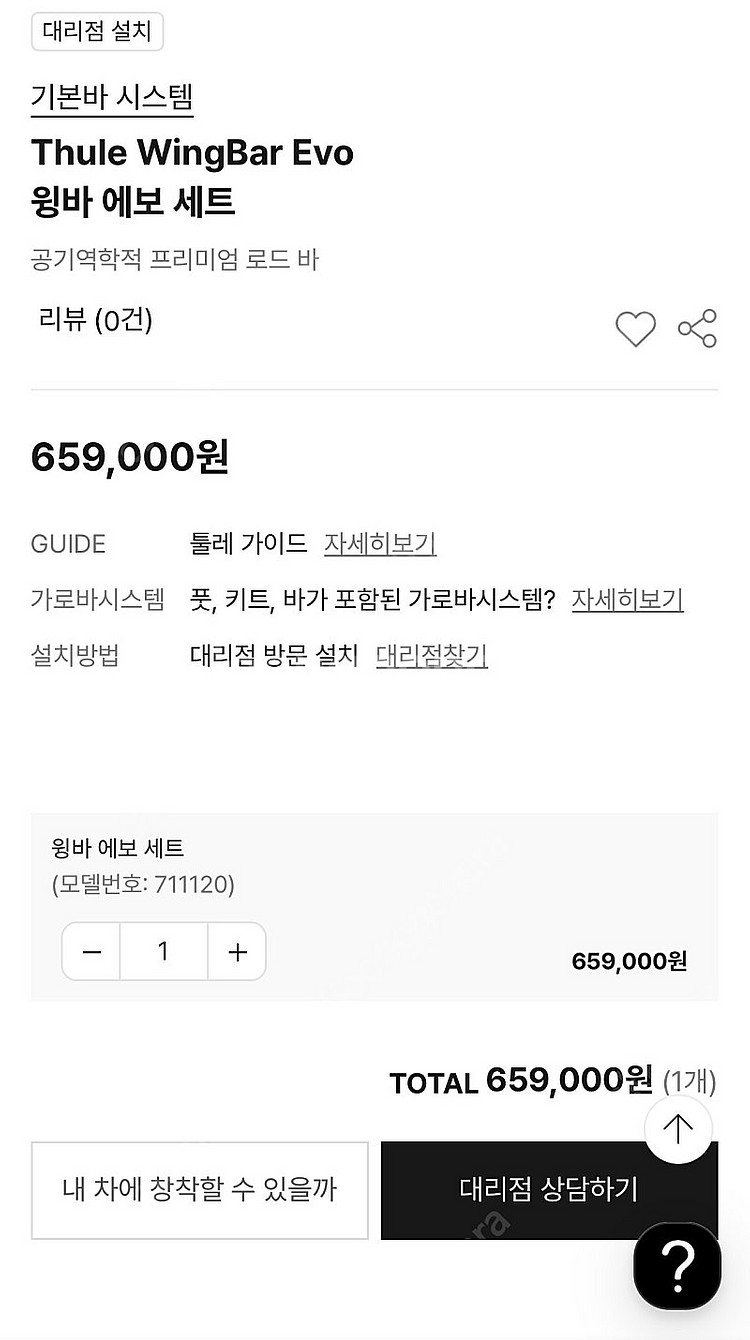Open the 리뷰 (0건) reviews
Image resolution: width=750 pixels, height=1340 pixels.
[96, 320]
